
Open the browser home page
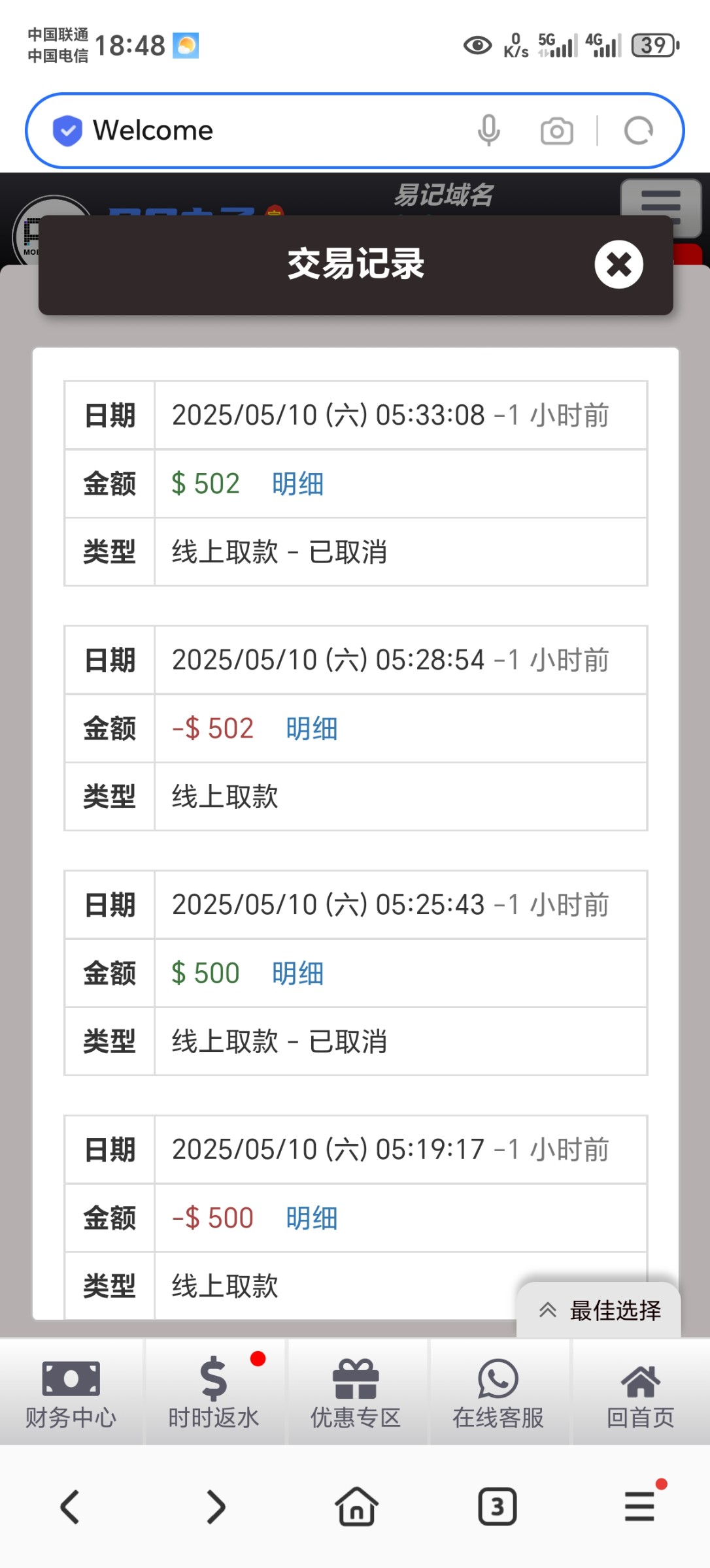(356, 1507)
